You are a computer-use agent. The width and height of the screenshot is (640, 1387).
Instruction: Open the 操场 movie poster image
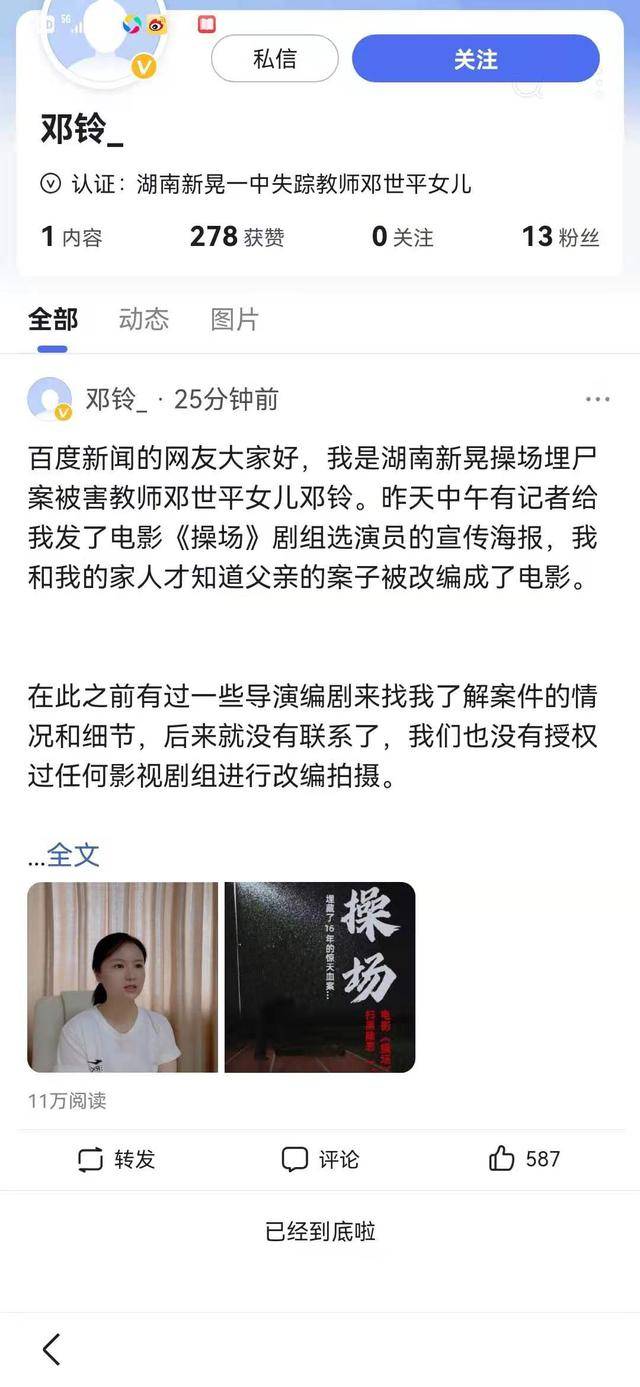pos(320,977)
